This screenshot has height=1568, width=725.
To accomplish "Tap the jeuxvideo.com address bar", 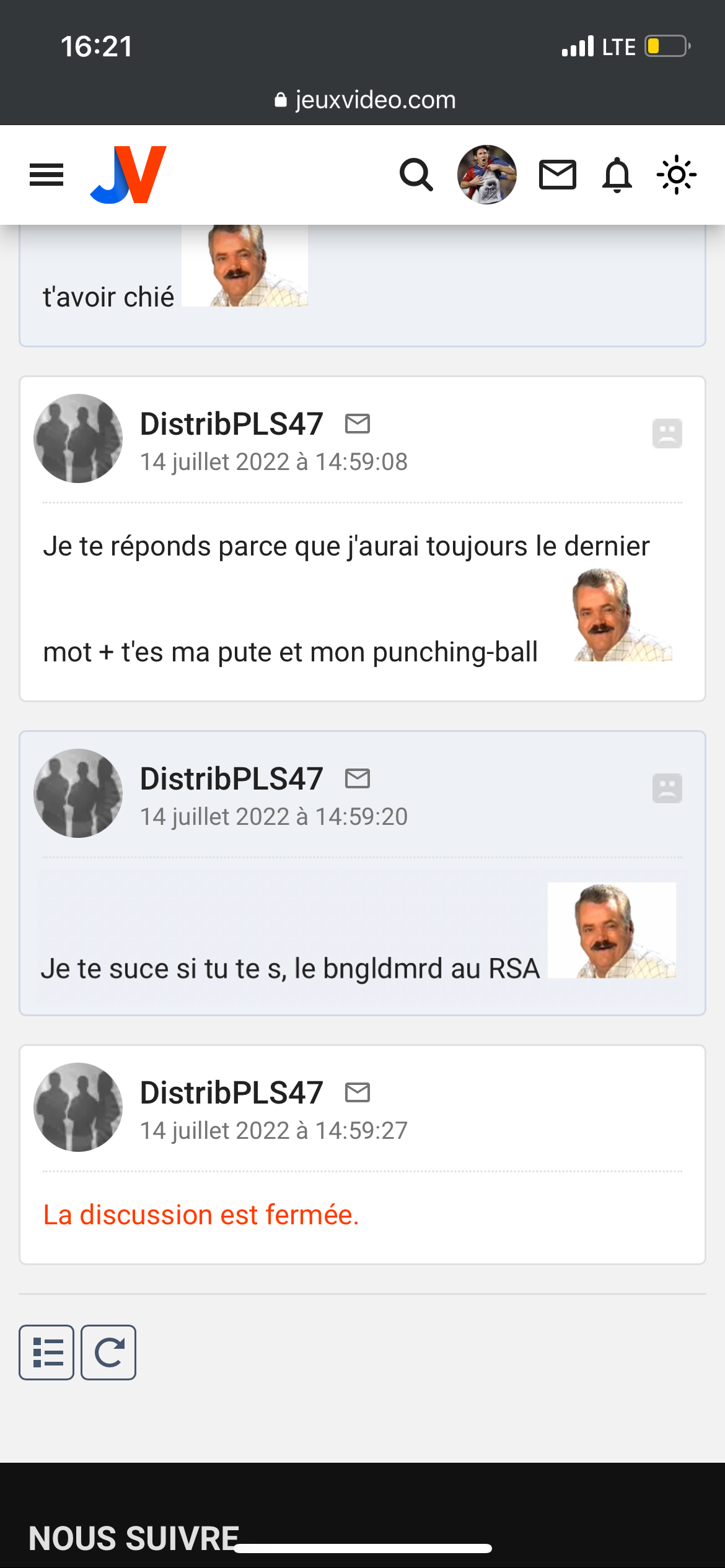I will tap(365, 100).
